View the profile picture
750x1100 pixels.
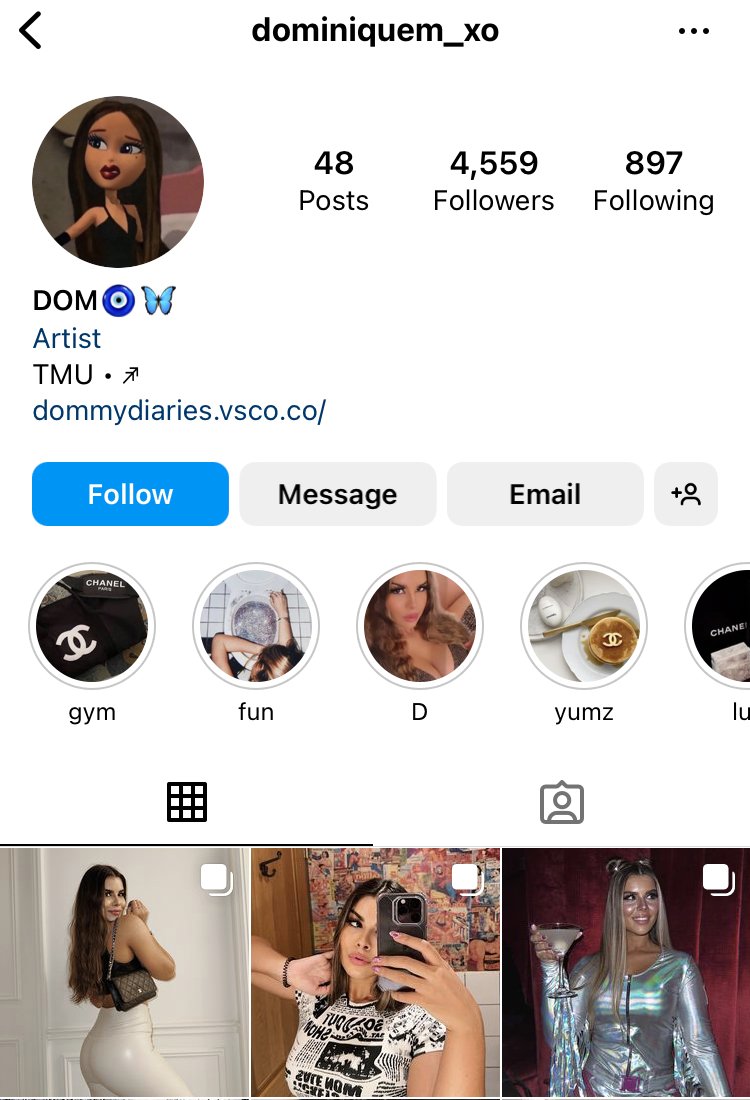[118, 182]
